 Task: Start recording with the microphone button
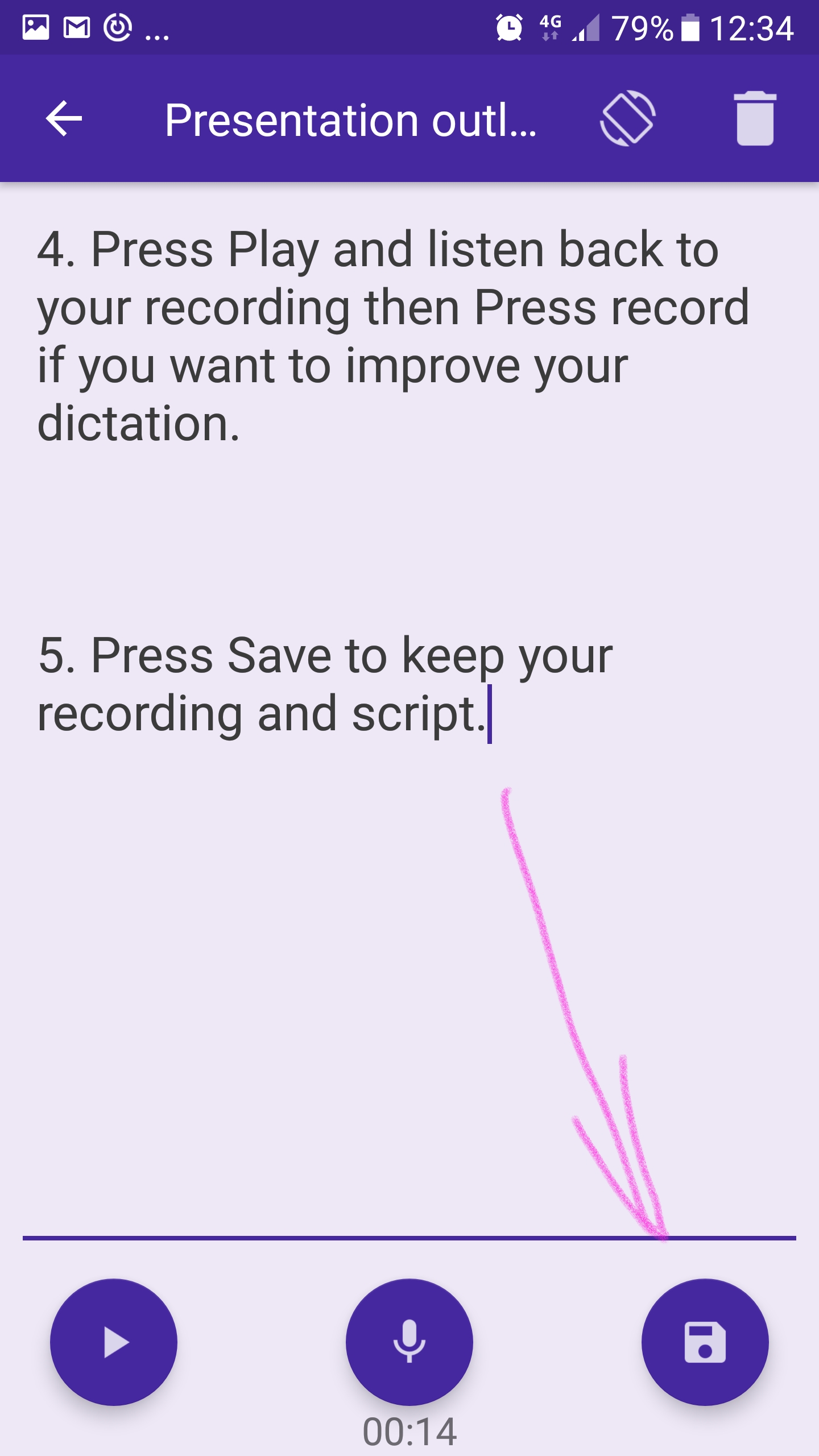click(409, 1342)
